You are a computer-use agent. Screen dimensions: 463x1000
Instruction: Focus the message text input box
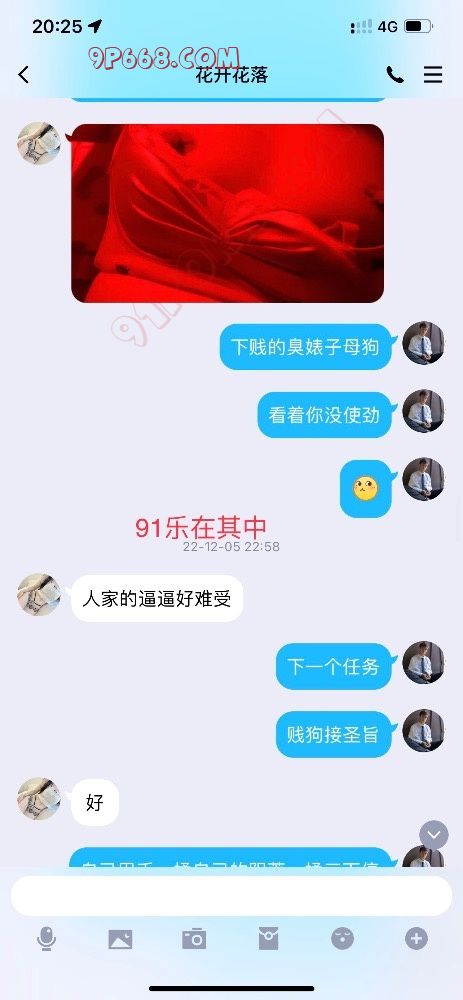point(232,895)
